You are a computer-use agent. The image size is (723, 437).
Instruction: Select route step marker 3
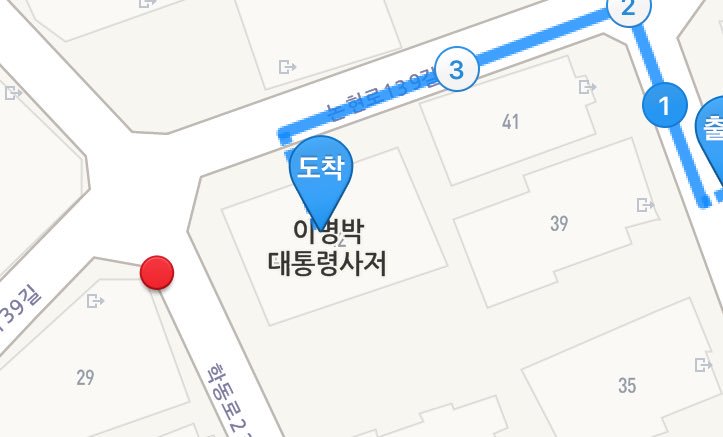pos(457,71)
